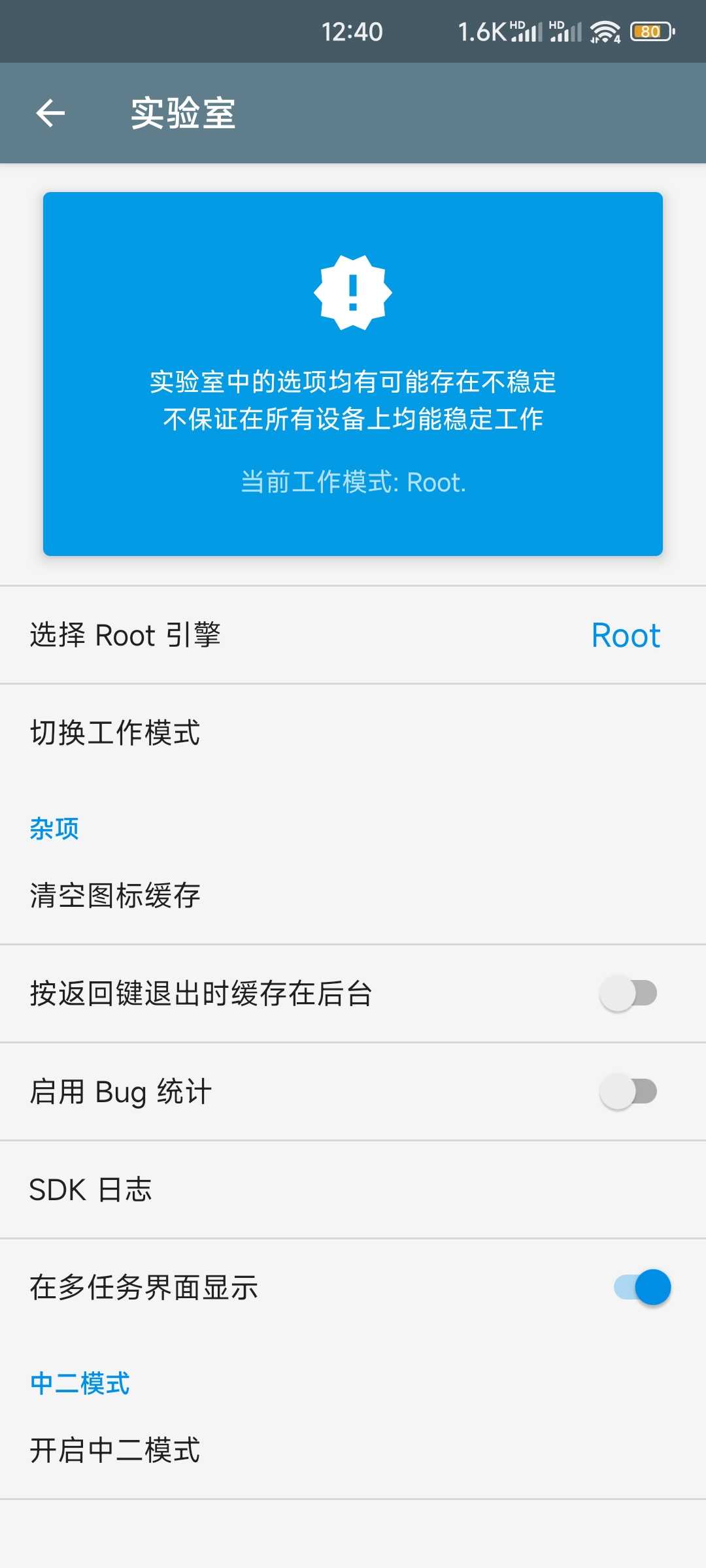
Task: Tap 清空图标缓存
Action: 353,895
